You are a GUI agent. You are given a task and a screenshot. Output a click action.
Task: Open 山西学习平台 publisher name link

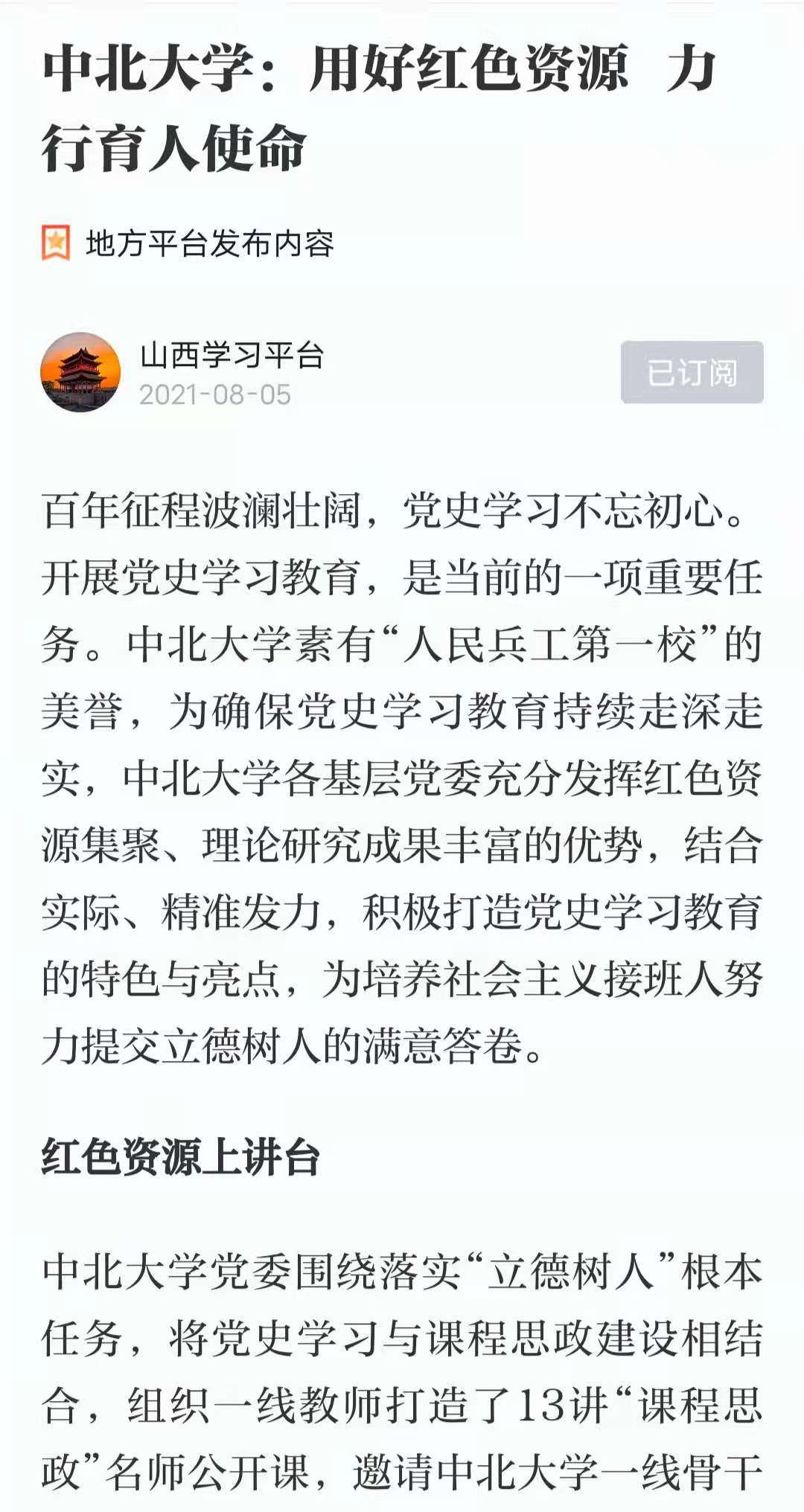[x=232, y=356]
